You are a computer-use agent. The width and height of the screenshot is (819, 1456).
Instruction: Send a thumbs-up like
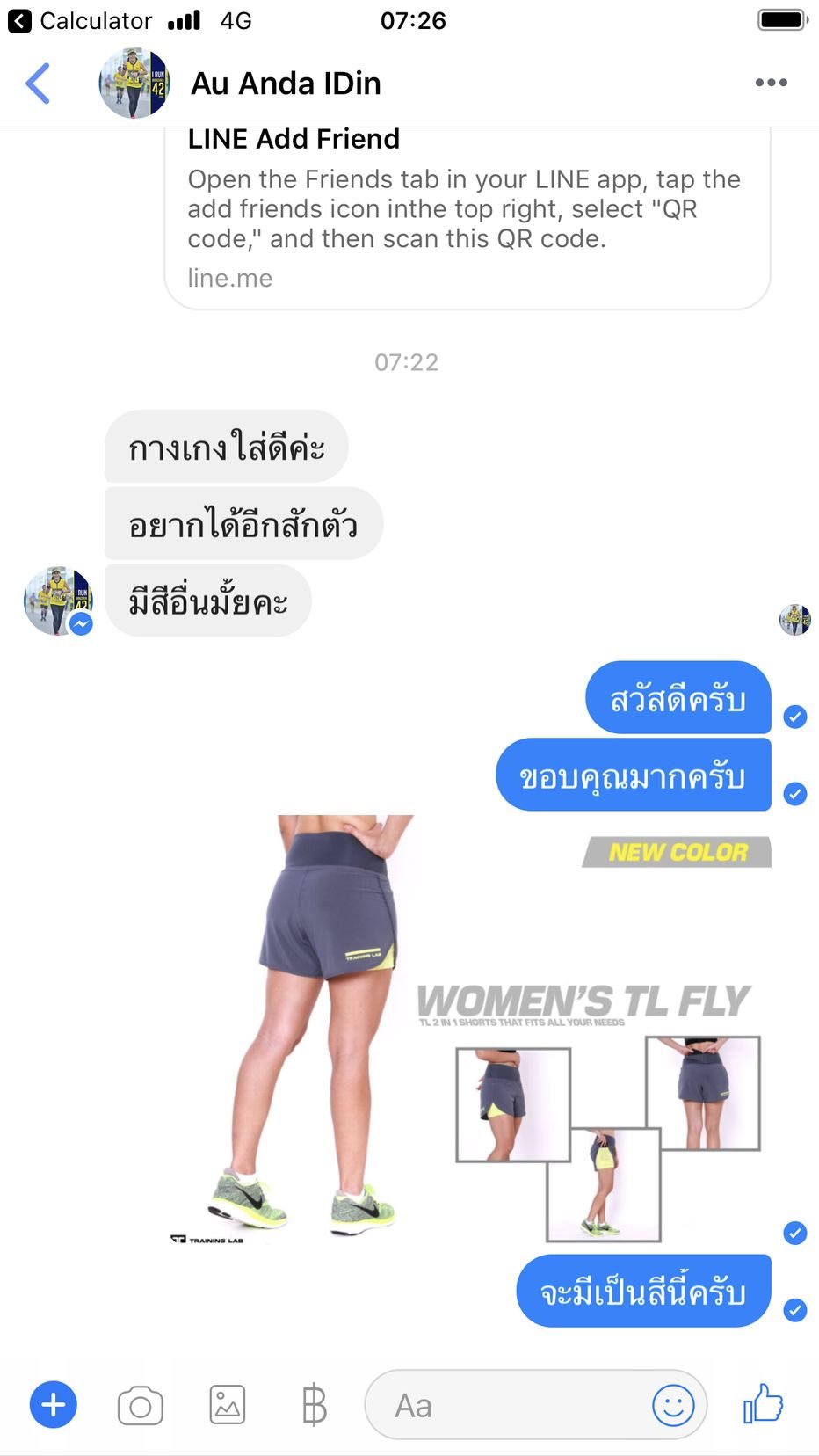763,1404
